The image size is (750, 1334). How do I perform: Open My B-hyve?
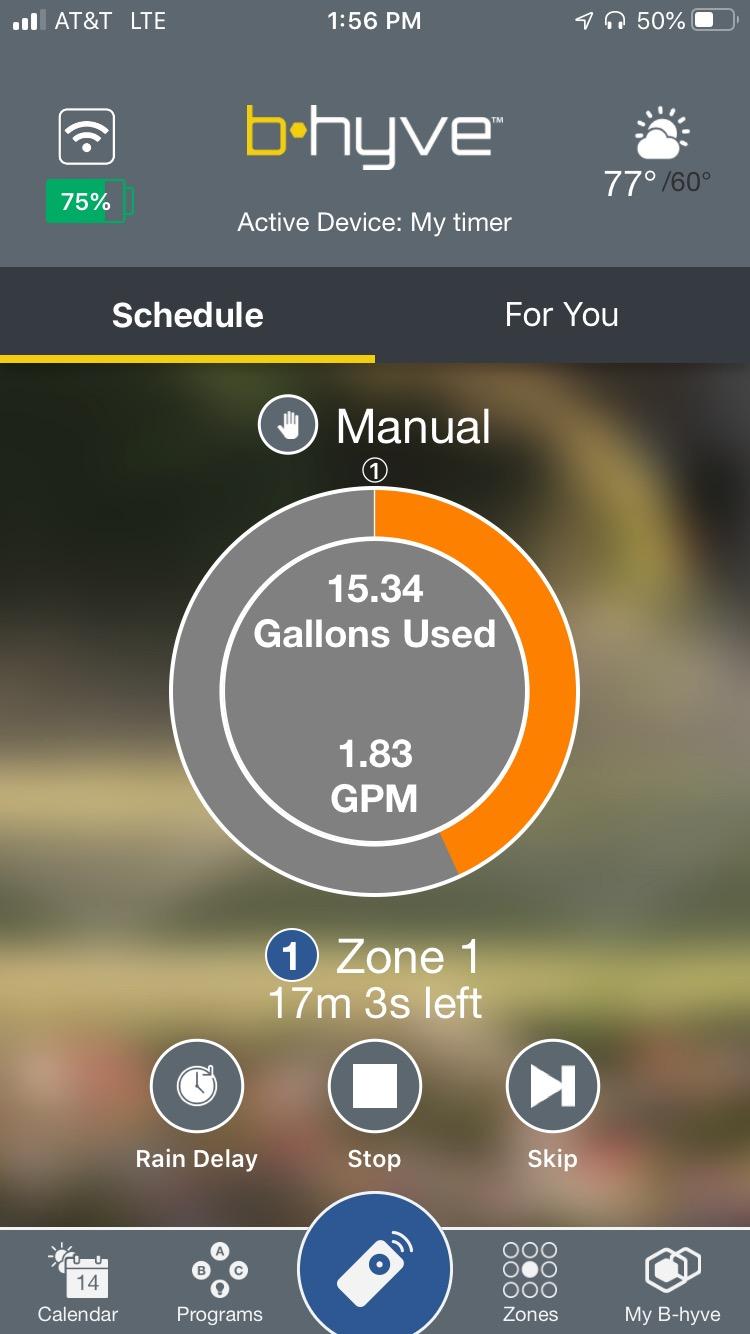pos(672,1284)
